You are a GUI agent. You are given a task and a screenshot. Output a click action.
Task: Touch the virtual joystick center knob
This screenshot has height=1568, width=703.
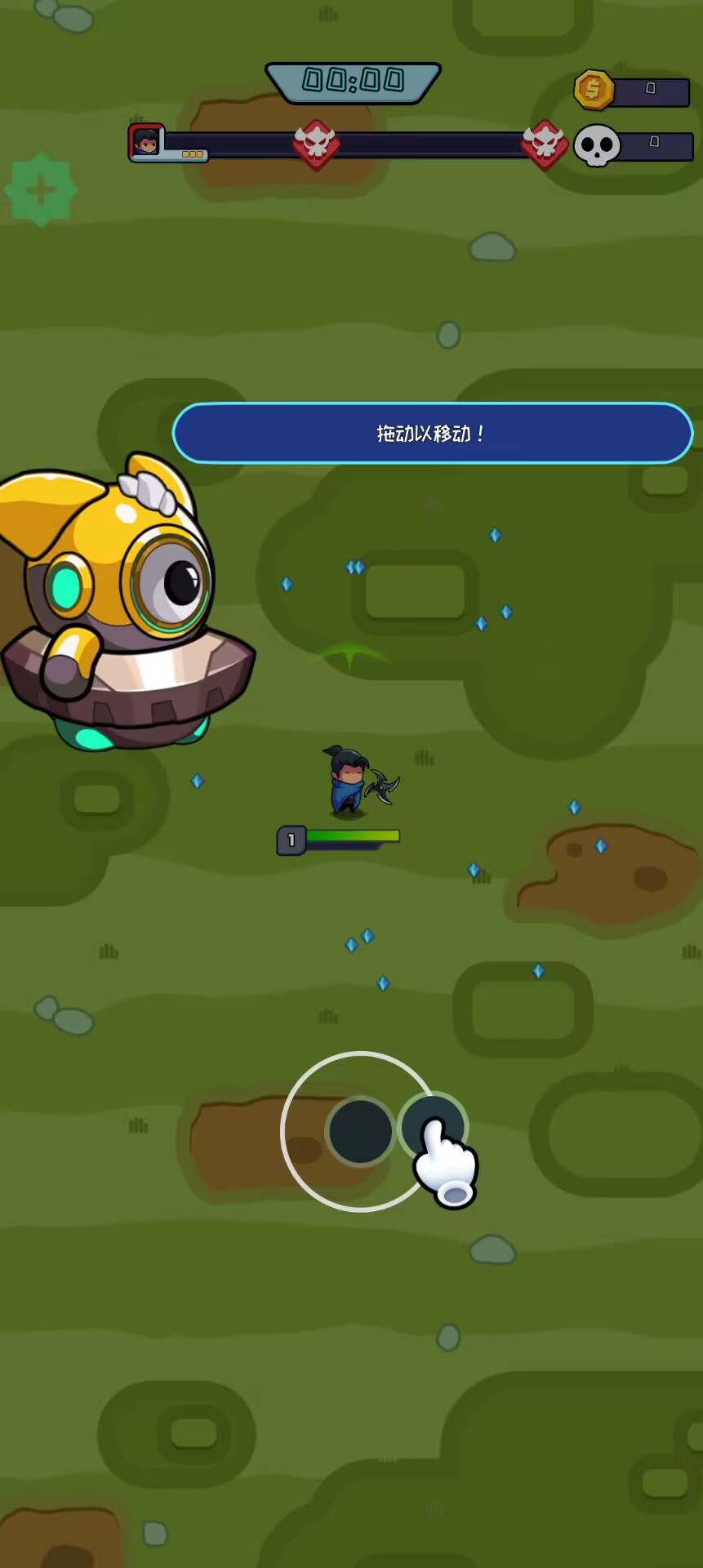pyautogui.click(x=360, y=1131)
